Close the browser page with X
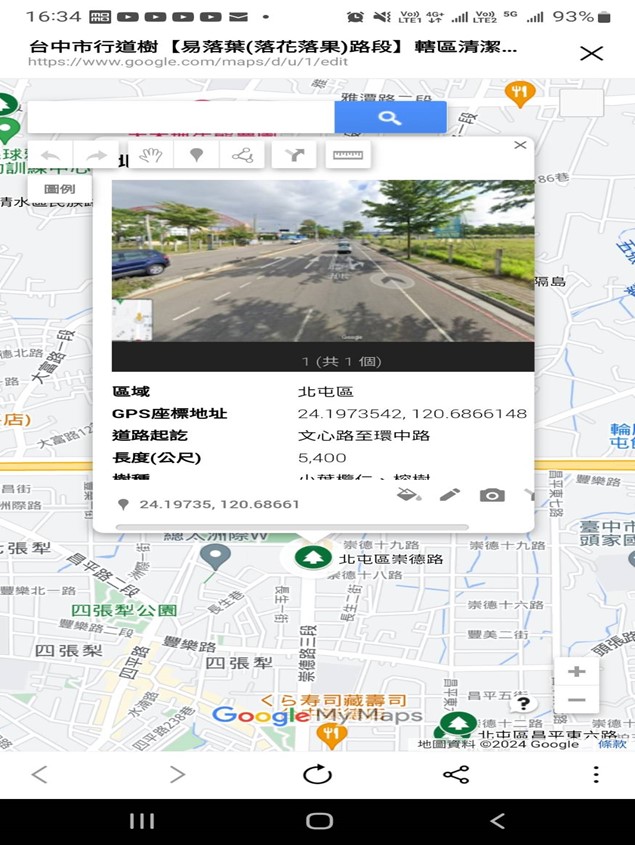The height and width of the screenshot is (845, 635). point(592,54)
